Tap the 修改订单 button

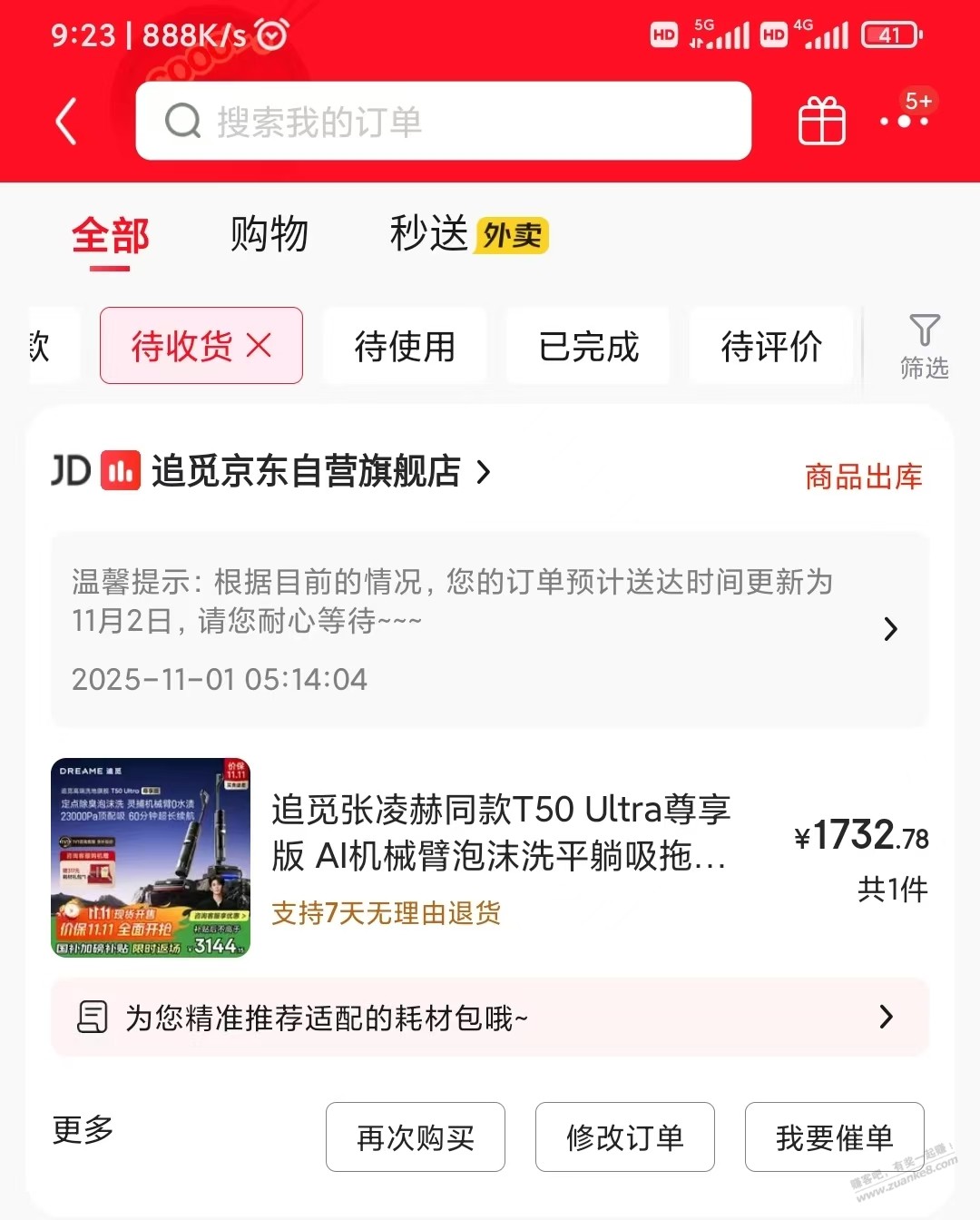[x=625, y=1137]
